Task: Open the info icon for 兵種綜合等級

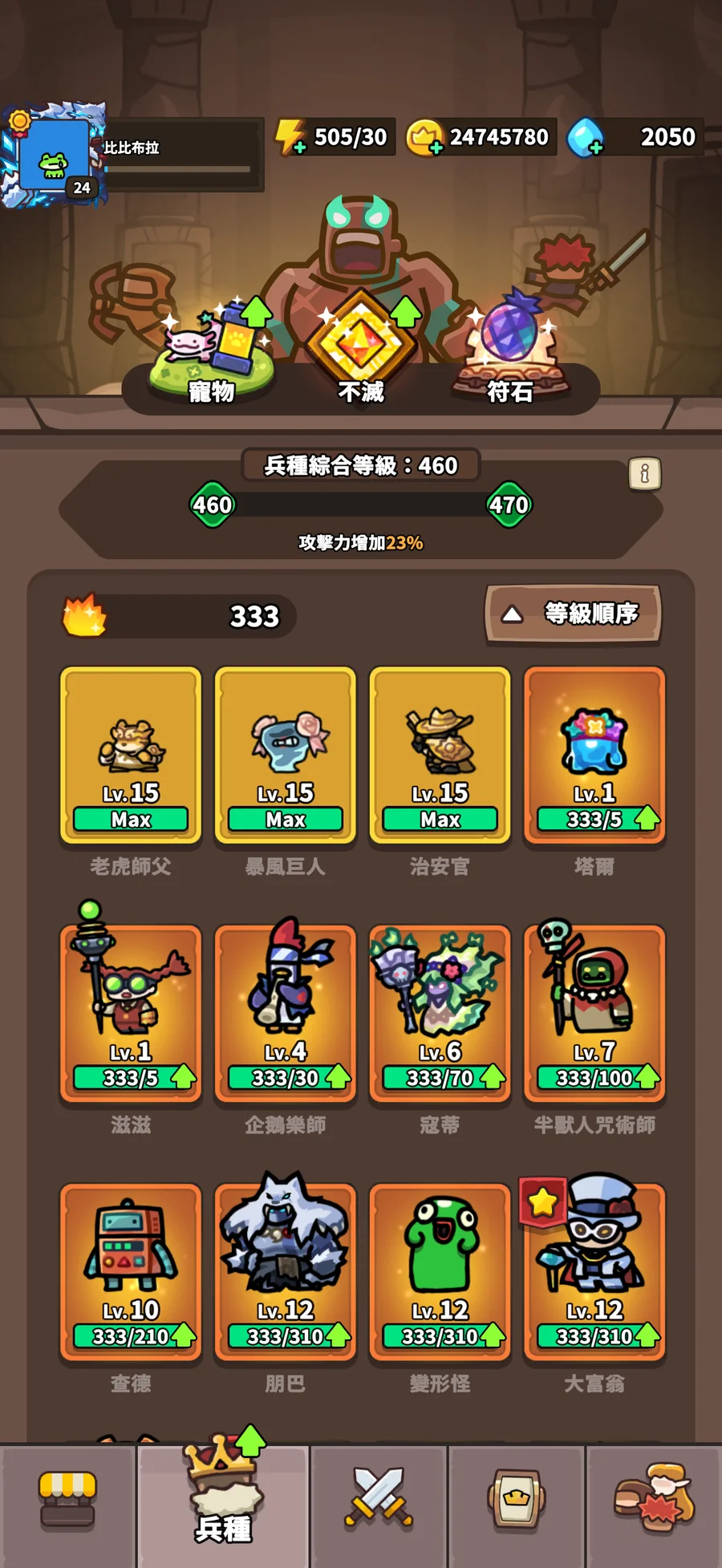Action: tap(644, 473)
